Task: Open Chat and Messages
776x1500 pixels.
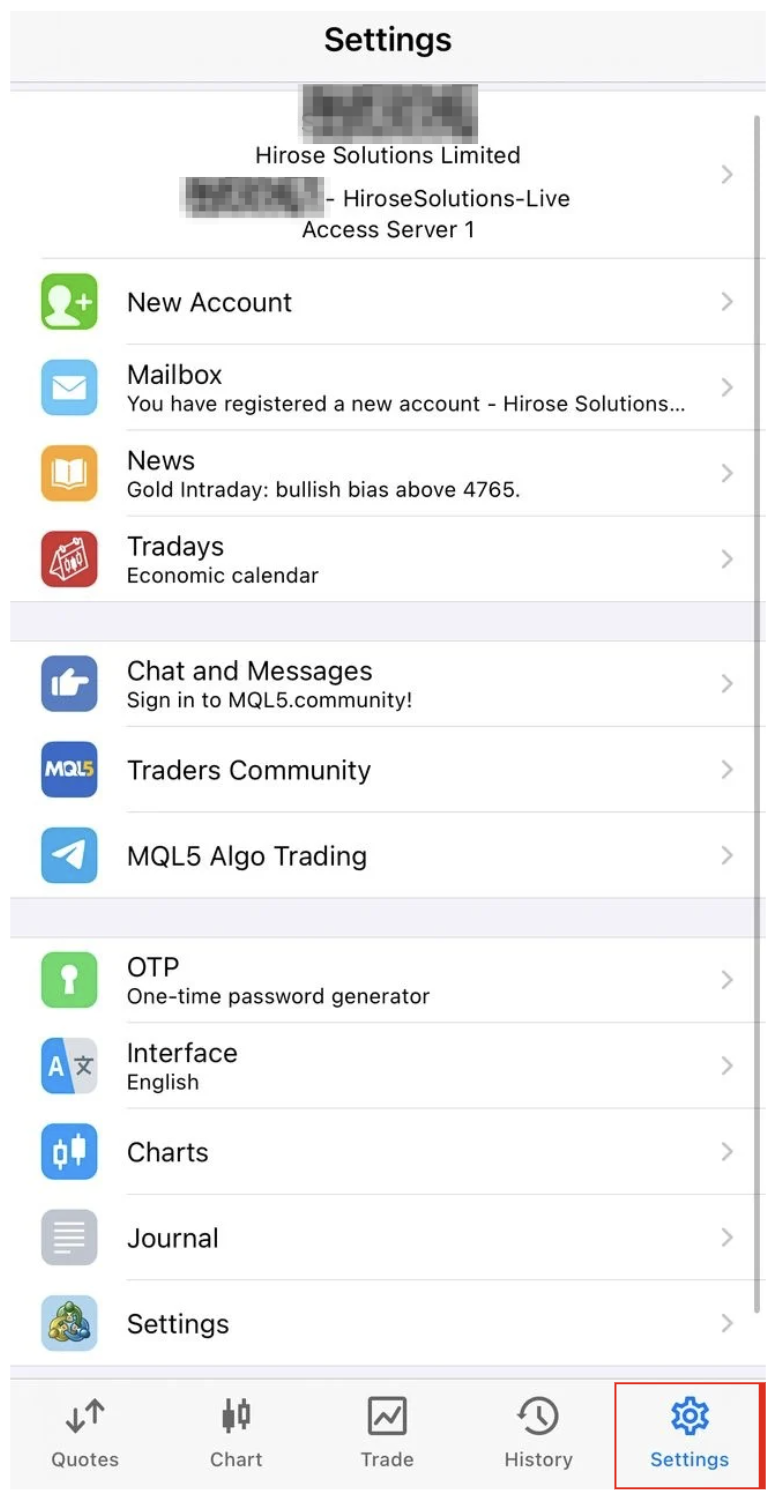Action: pos(388,684)
